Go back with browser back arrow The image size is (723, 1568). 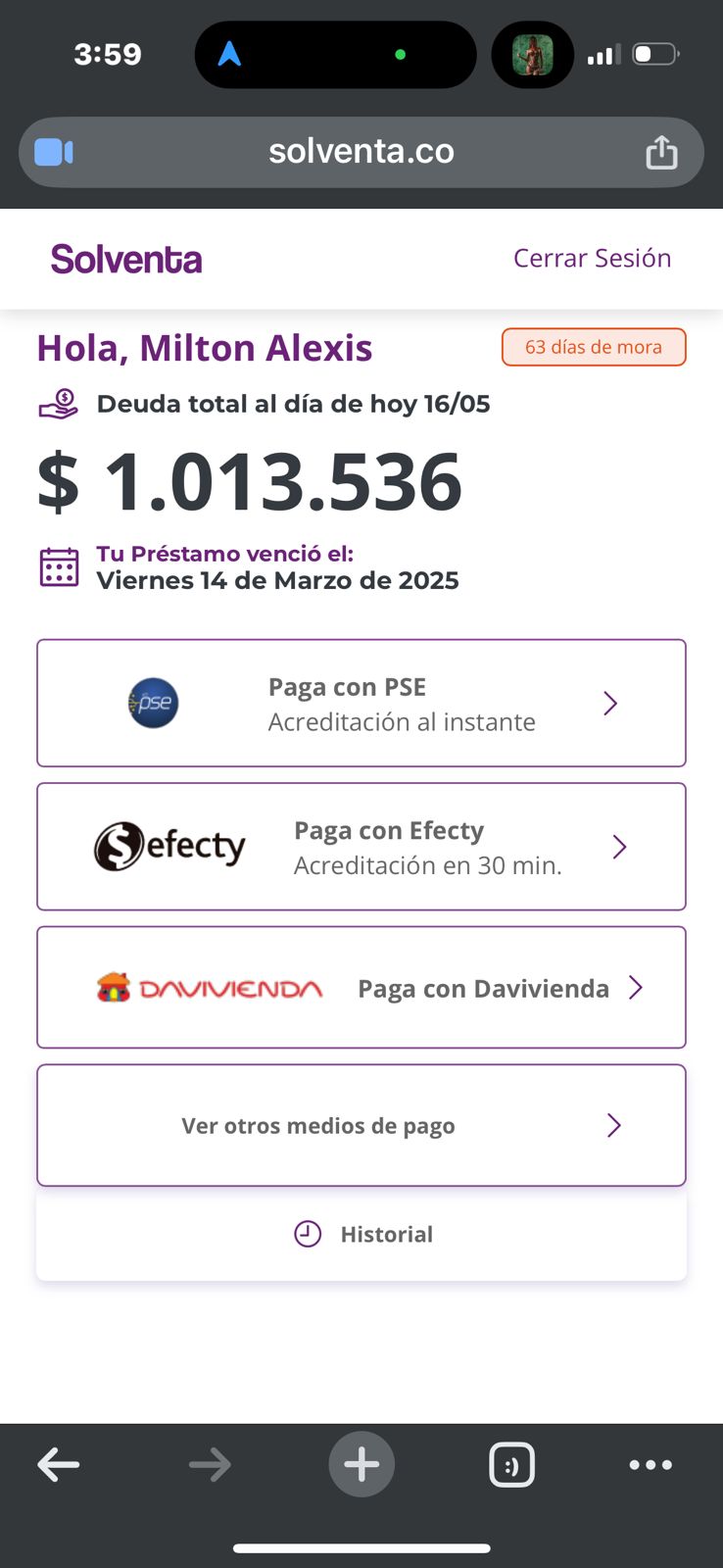[x=59, y=1465]
